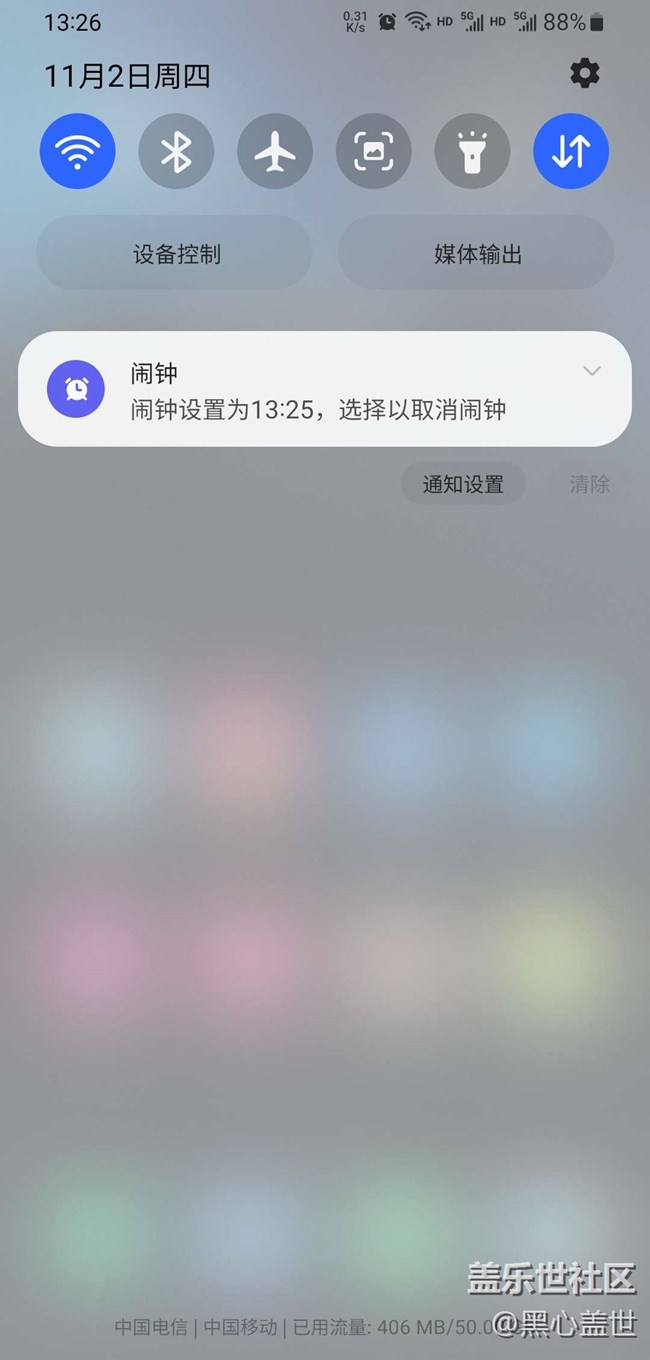Viewport: 650px width, 1360px height.
Task: Tap the screenshot capture quick tile
Action: (373, 152)
